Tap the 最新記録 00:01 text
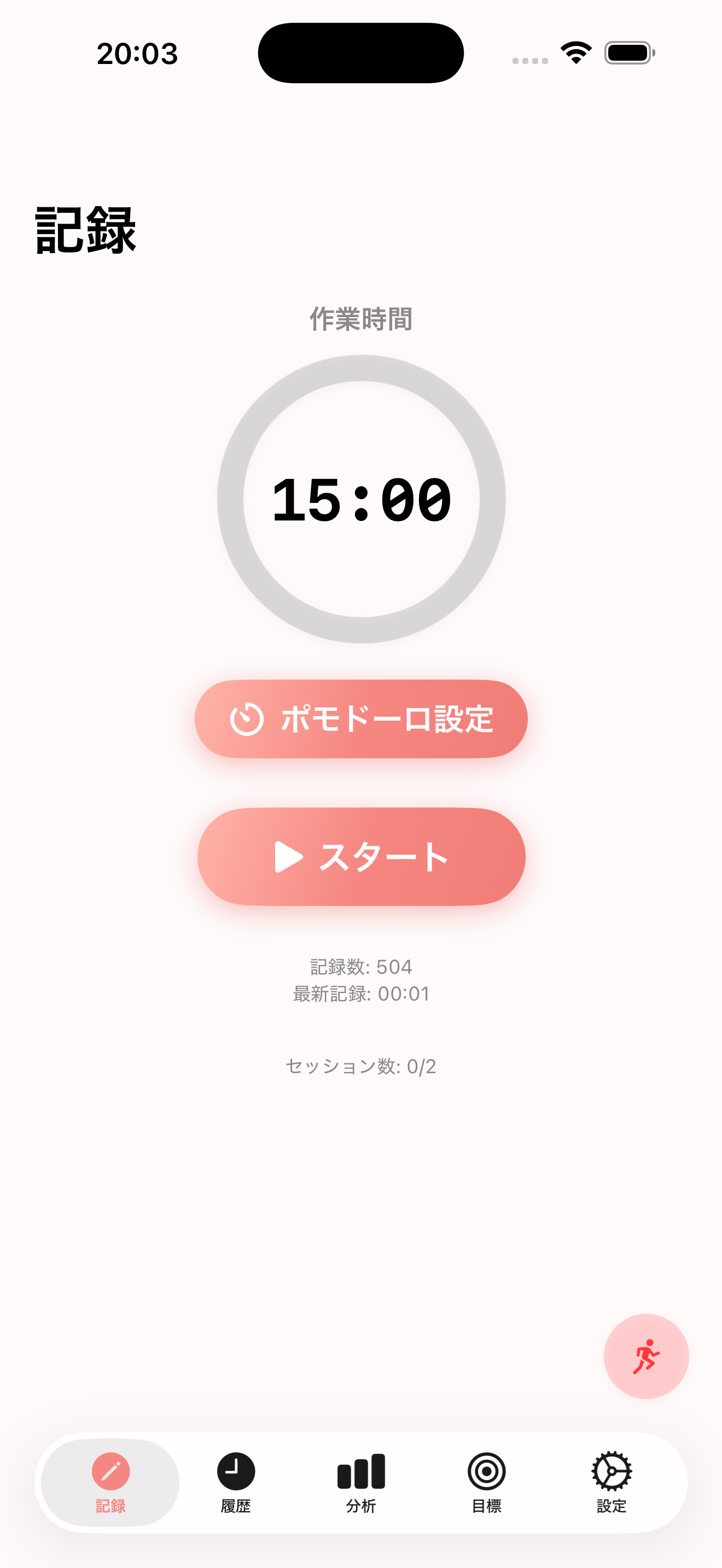 (361, 994)
